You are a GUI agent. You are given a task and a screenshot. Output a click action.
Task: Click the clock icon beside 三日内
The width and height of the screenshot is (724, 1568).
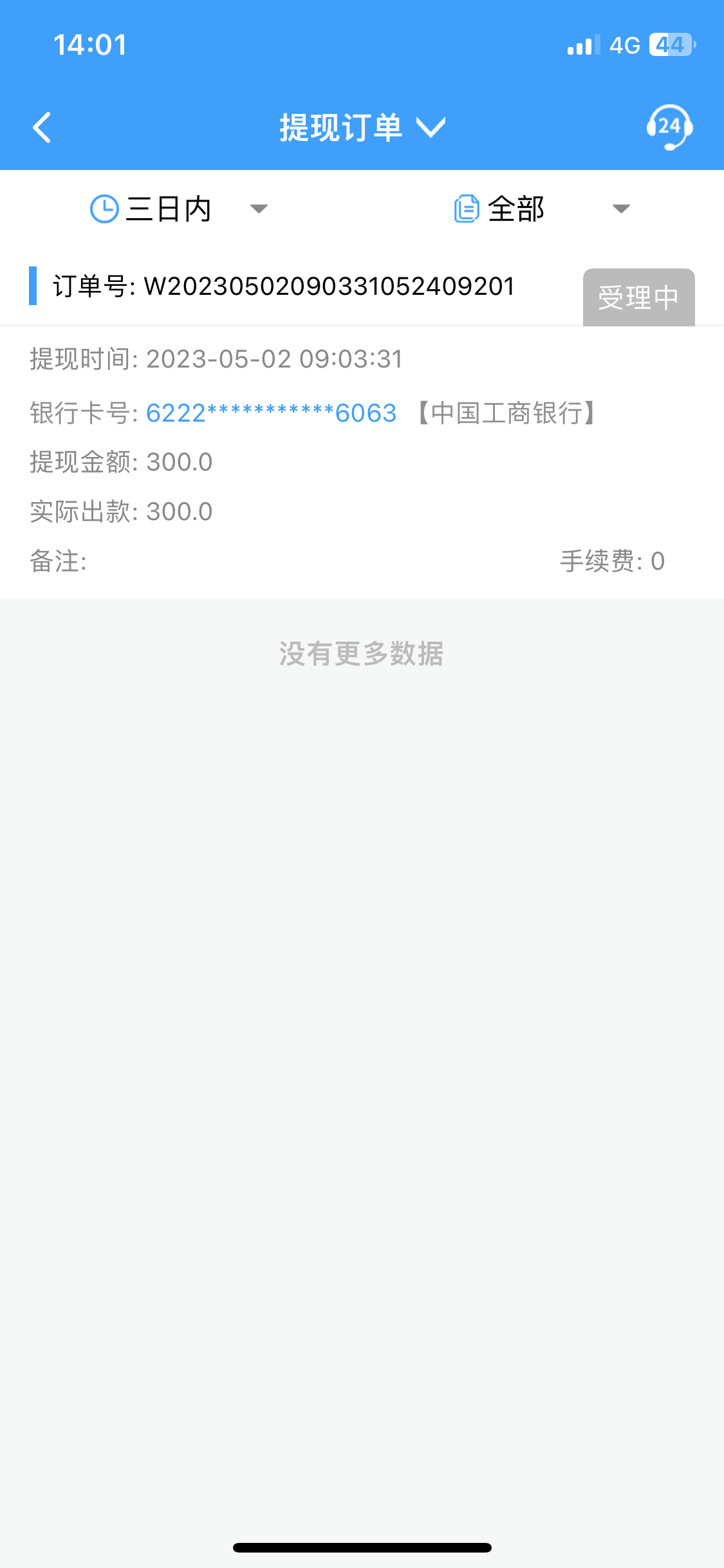click(105, 208)
